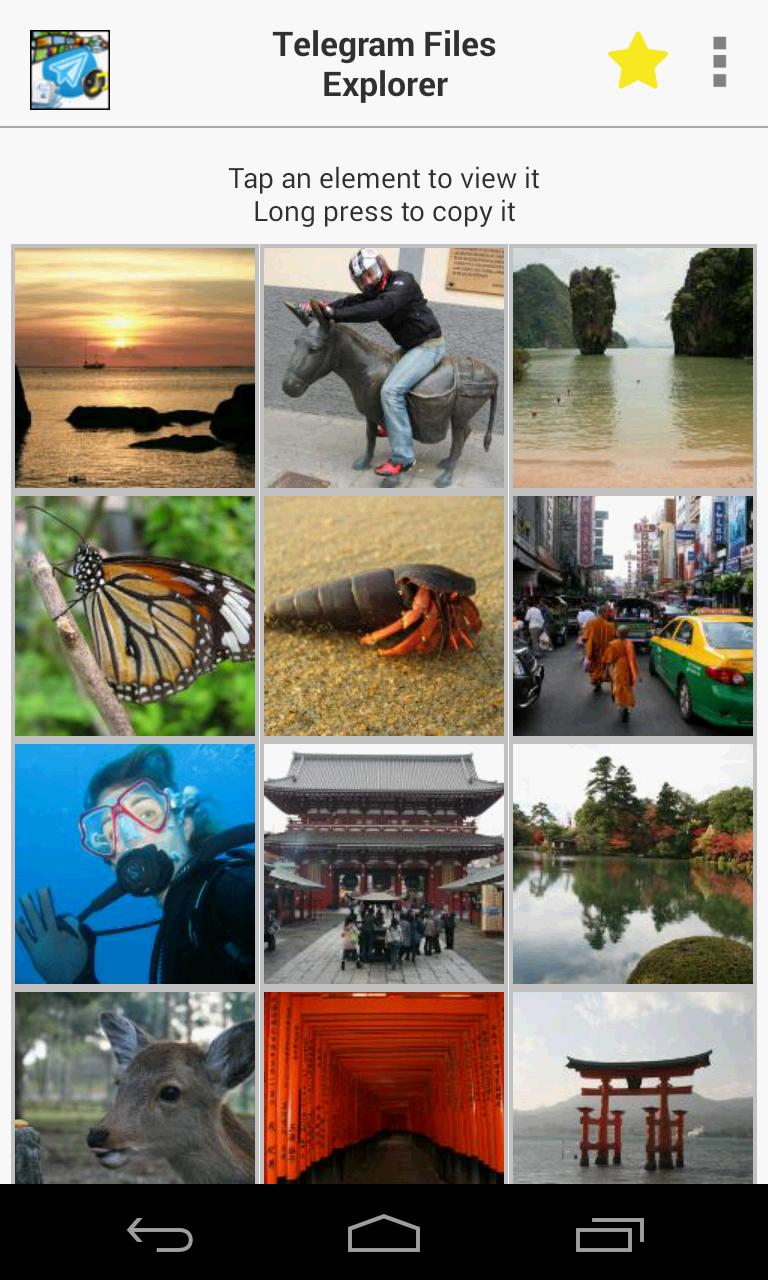
Task: View the man on donkey statue photo
Action: point(384,367)
